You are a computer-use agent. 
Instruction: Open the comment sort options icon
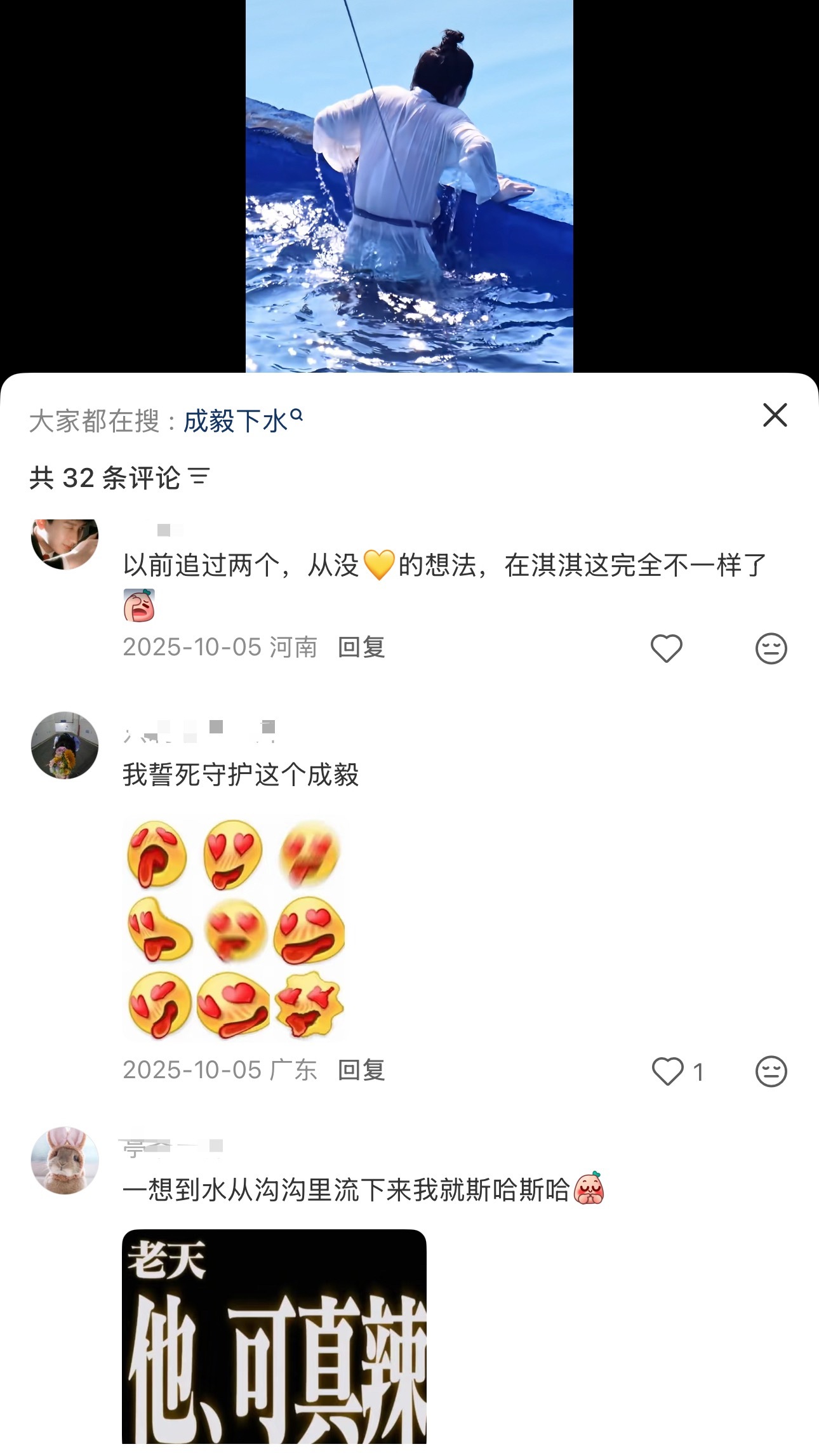199,478
